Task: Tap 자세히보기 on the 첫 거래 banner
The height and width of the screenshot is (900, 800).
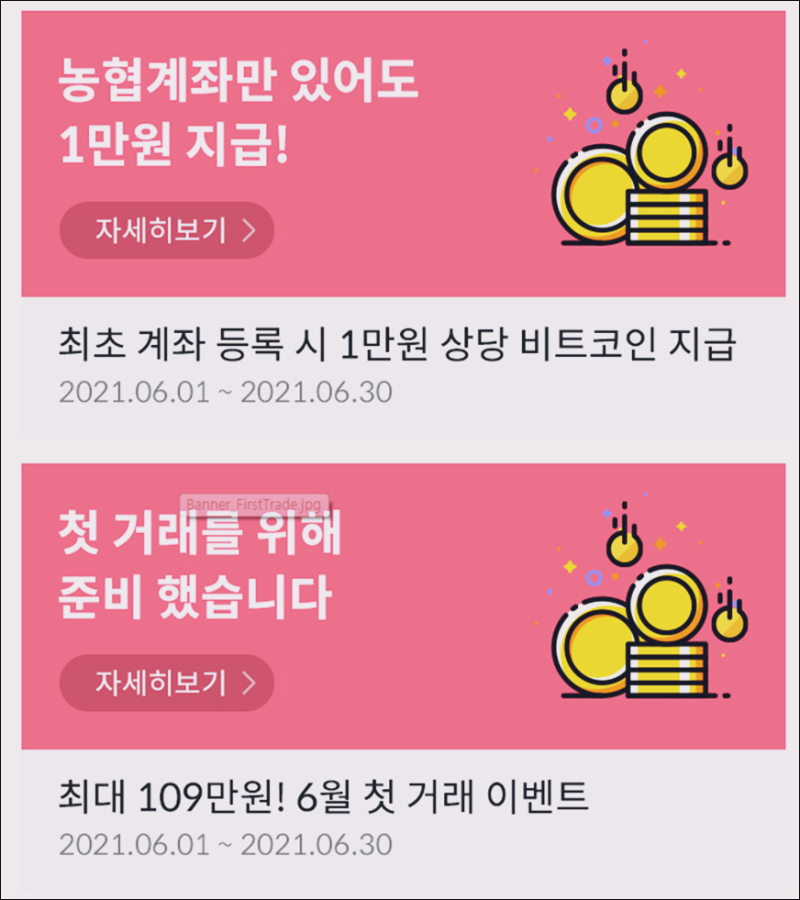Action: (x=167, y=683)
